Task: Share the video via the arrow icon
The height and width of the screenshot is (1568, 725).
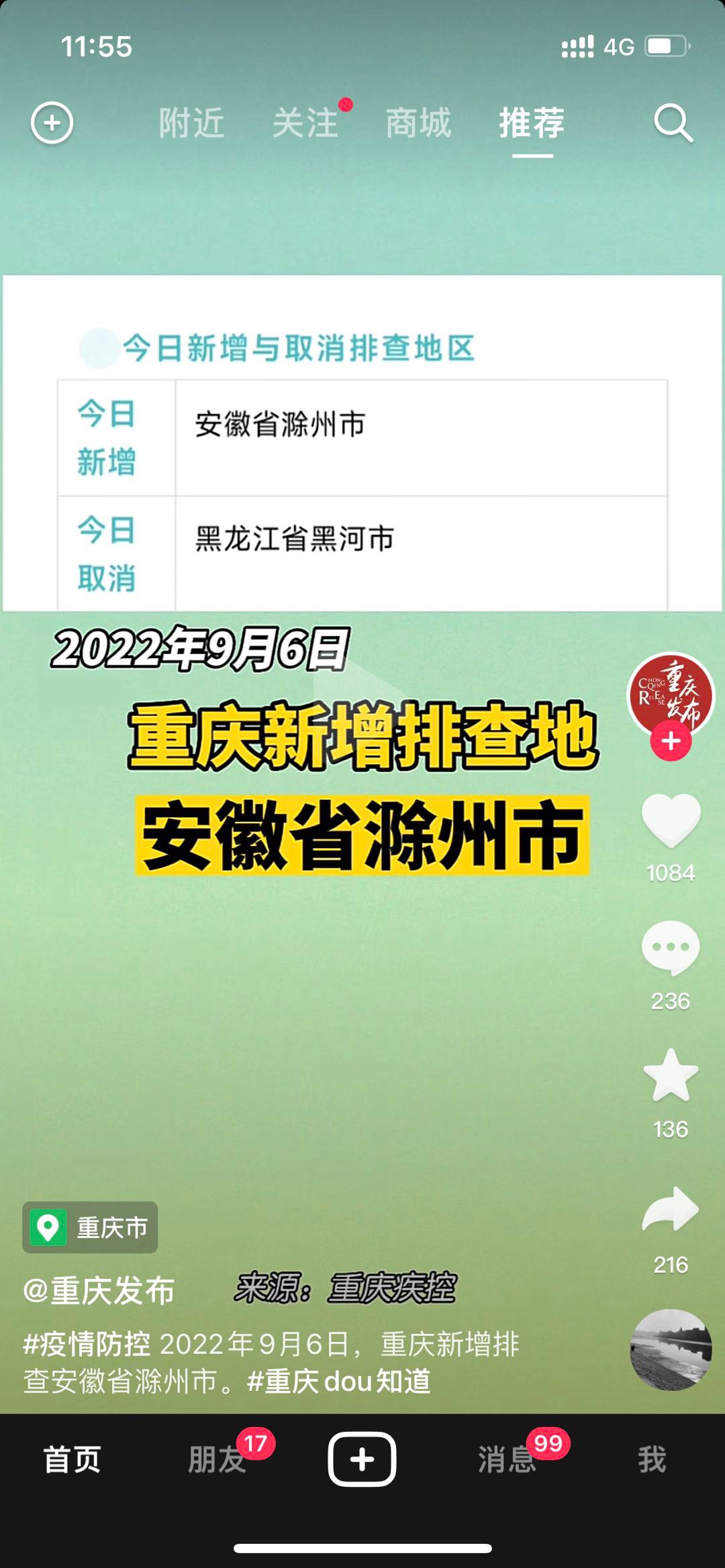Action: point(671,1209)
